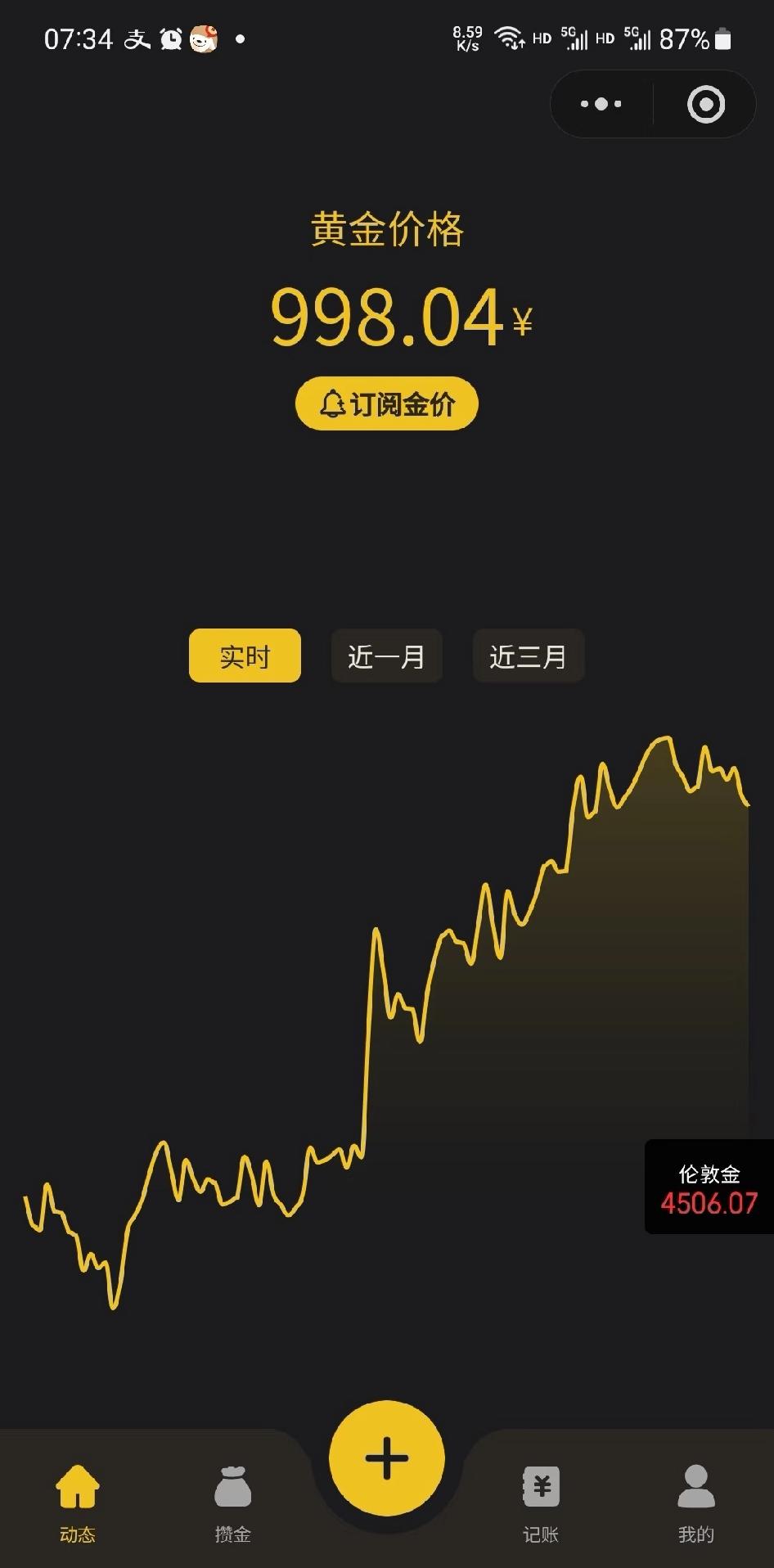Image resolution: width=774 pixels, height=1568 pixels.
Task: Tap the bell icon on 订阅金价
Action: point(332,403)
